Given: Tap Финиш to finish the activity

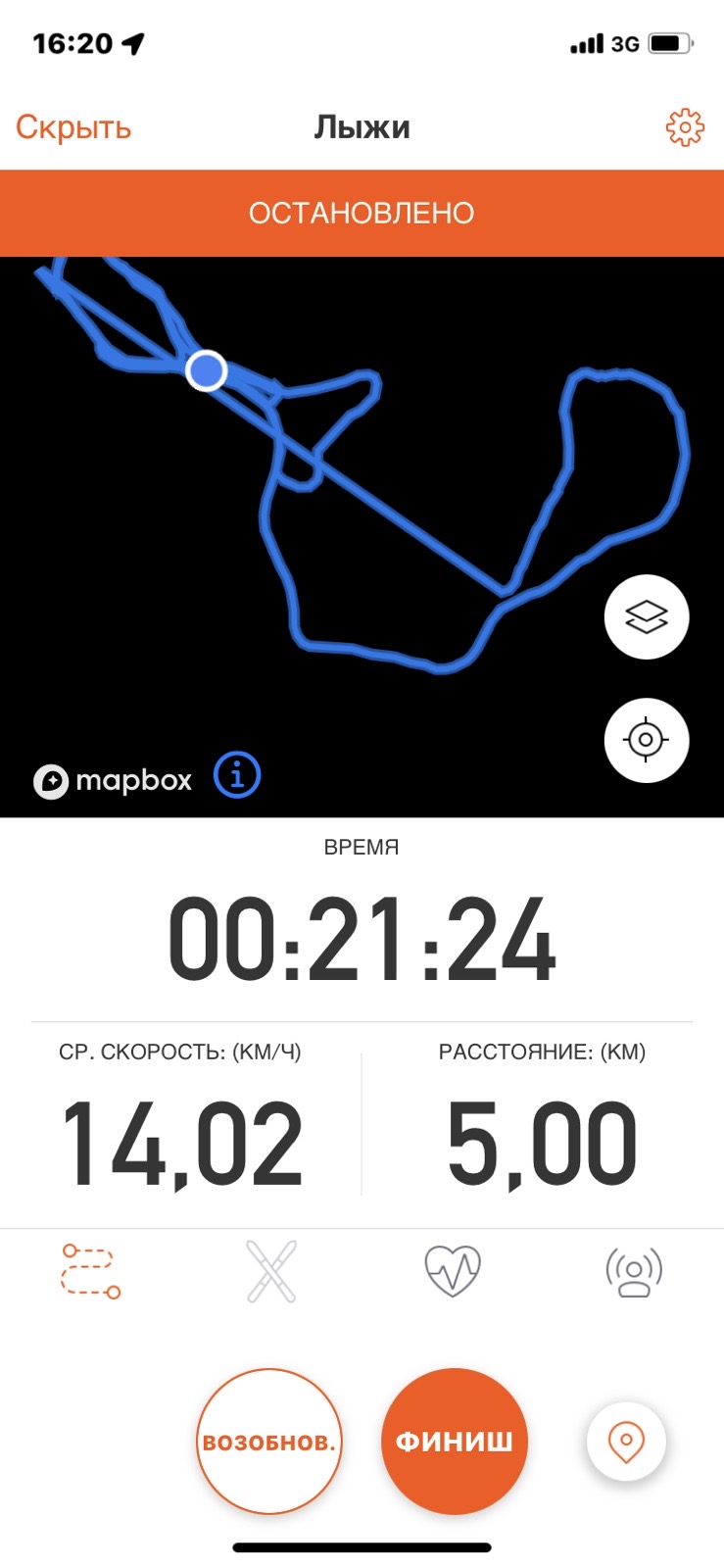Looking at the screenshot, I should [454, 1442].
